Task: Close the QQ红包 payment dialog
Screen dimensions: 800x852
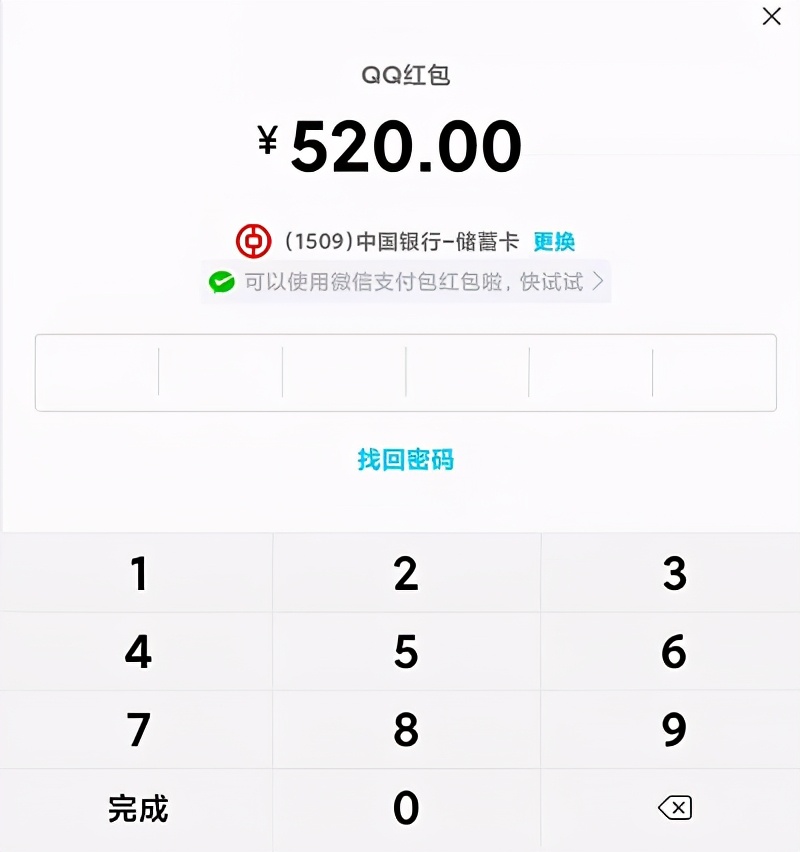Action: click(770, 17)
